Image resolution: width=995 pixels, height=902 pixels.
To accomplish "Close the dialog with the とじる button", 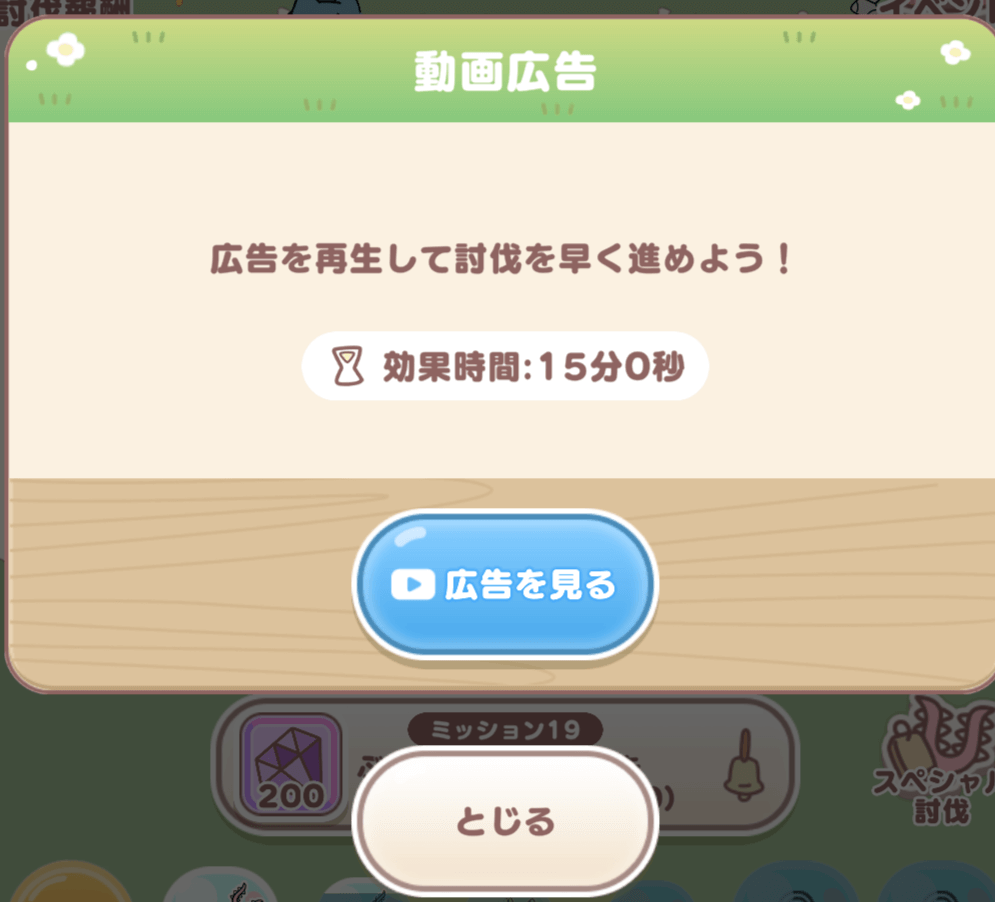I will tap(504, 822).
